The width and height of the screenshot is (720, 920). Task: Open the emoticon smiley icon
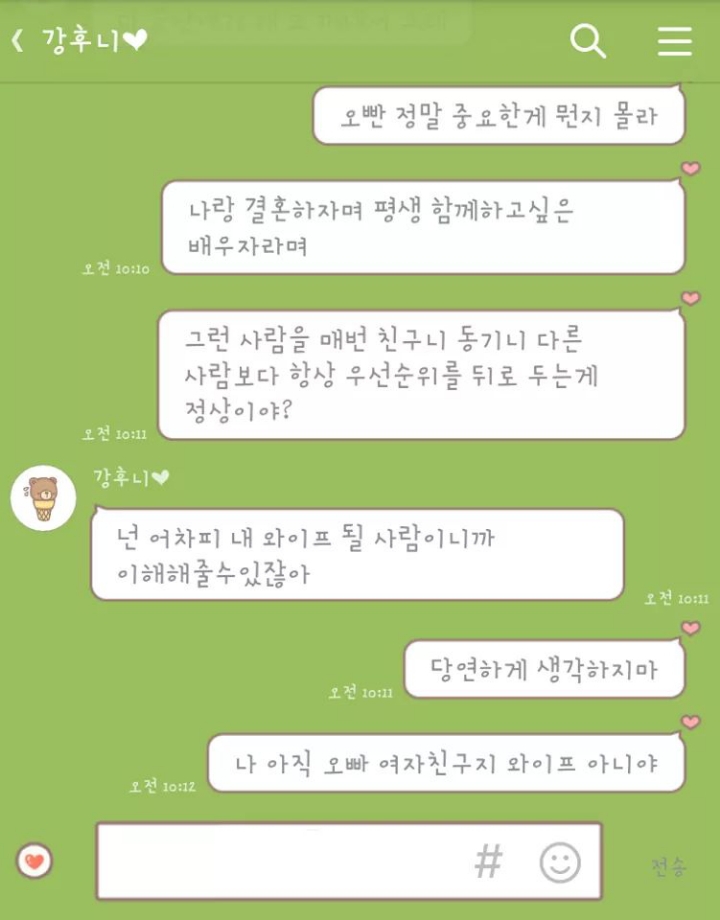click(560, 861)
